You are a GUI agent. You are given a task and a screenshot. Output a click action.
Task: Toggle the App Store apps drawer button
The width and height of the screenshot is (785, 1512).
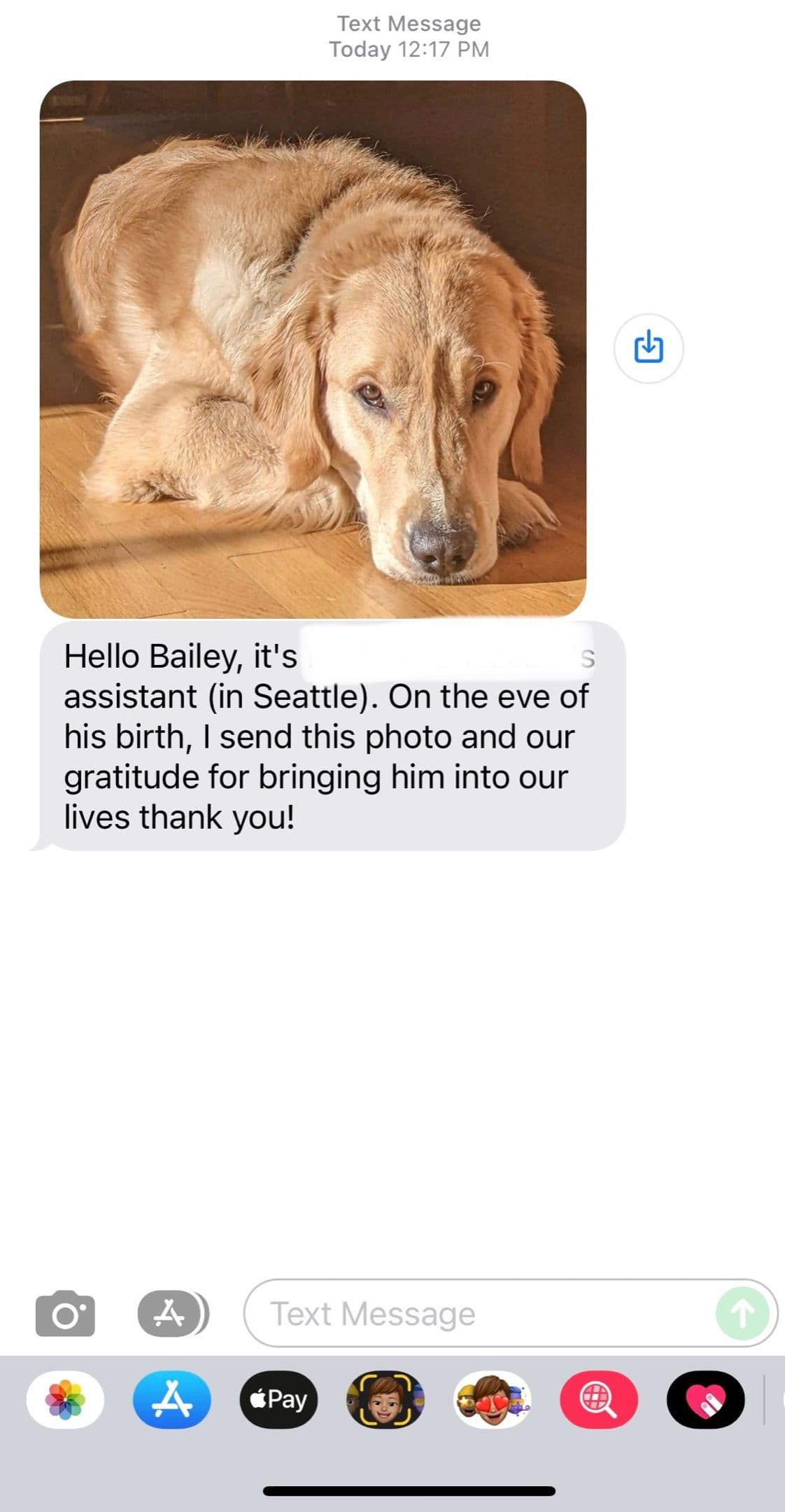point(173,1313)
